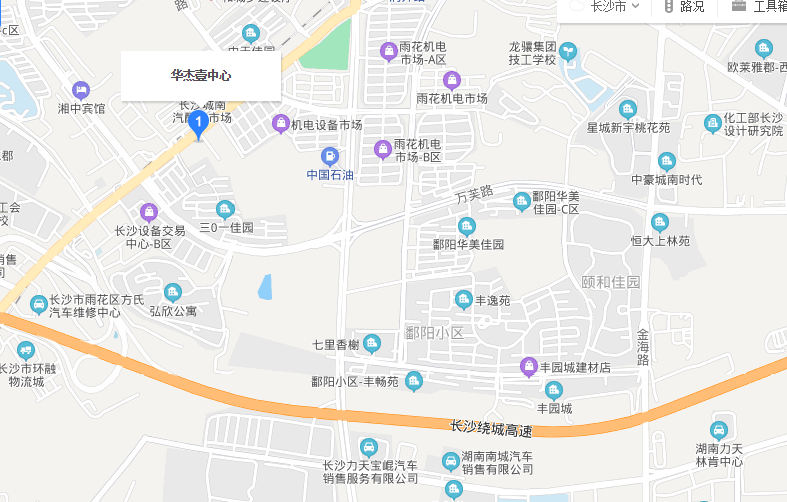Tap the 丰逸苑 residential marker
Screen dimensions: 787x502
pyautogui.click(x=463, y=299)
